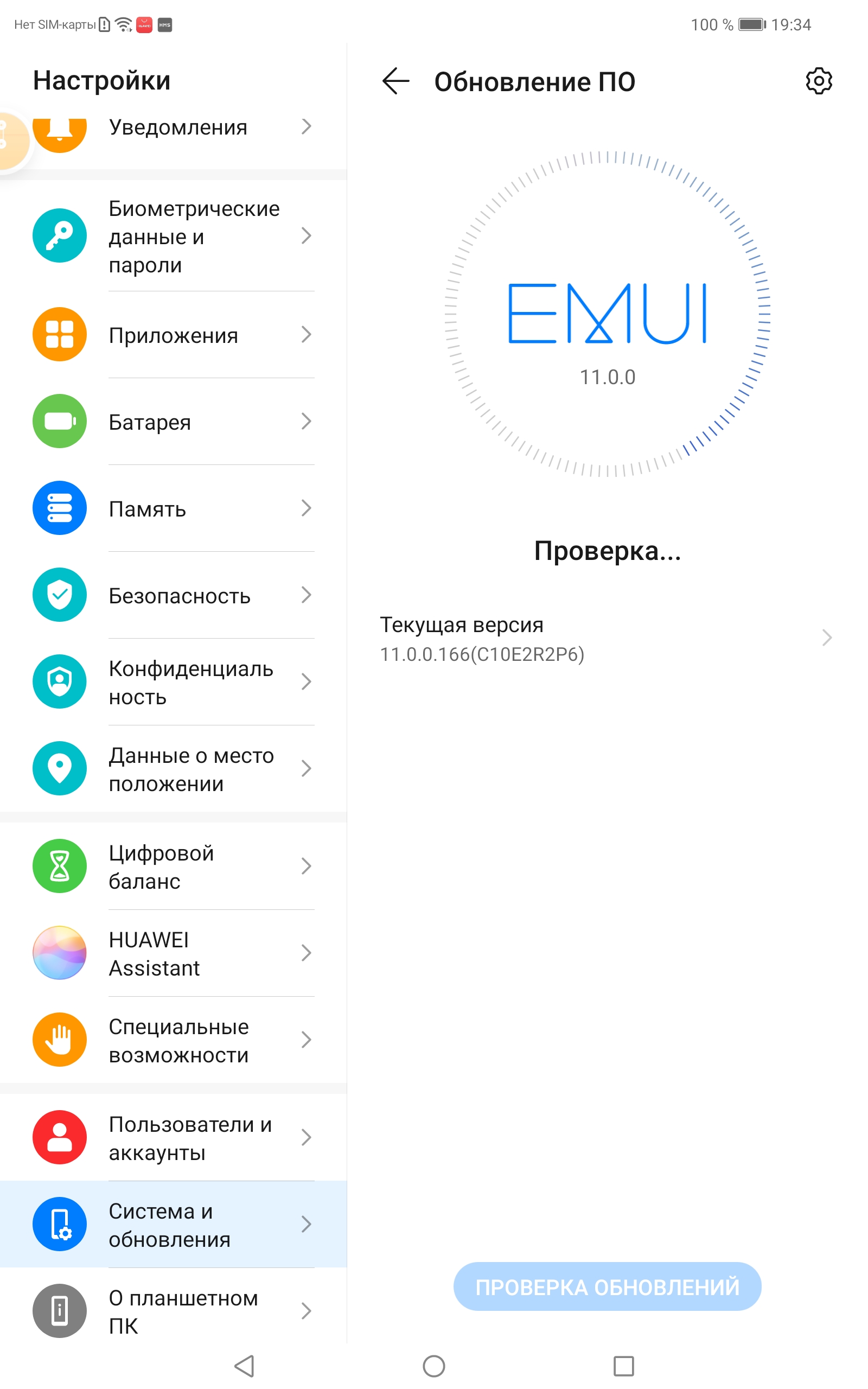This screenshot has width=868, height=1389.
Task: Open Уведомления settings
Action: point(178,129)
